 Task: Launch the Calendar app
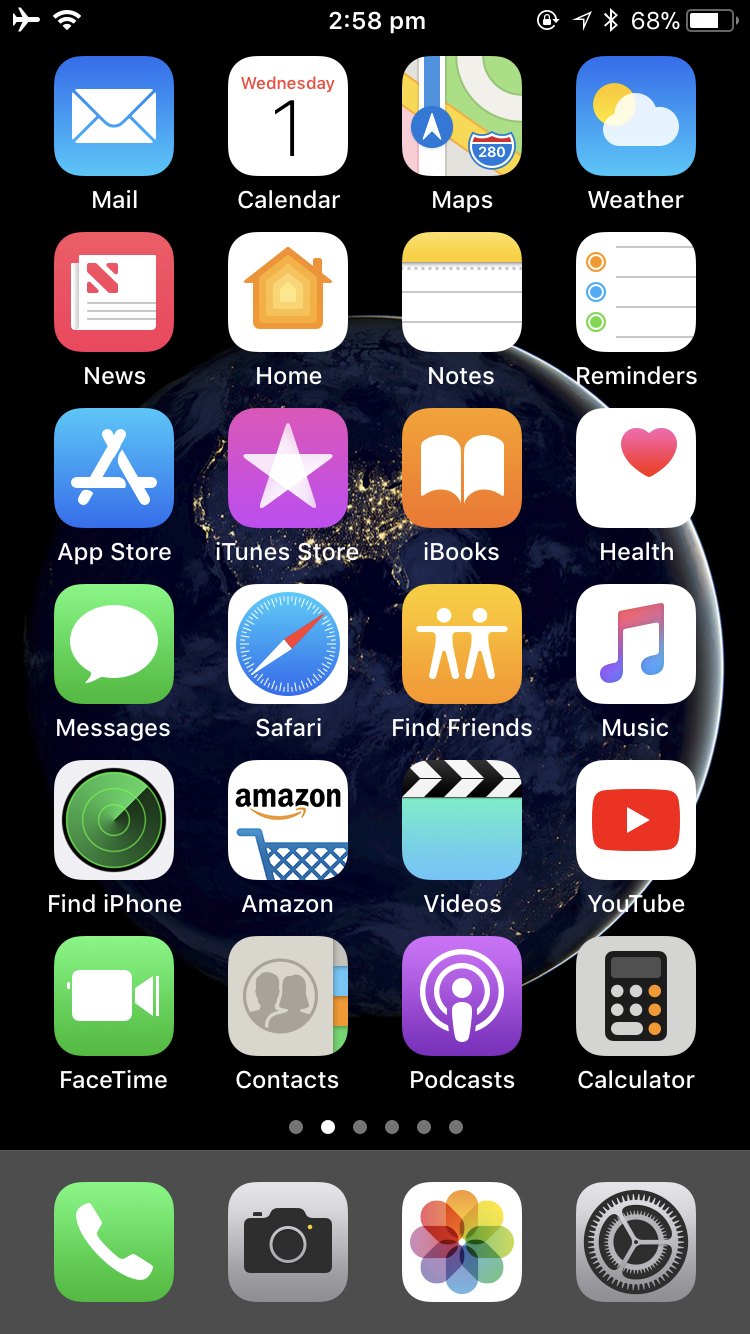288,116
